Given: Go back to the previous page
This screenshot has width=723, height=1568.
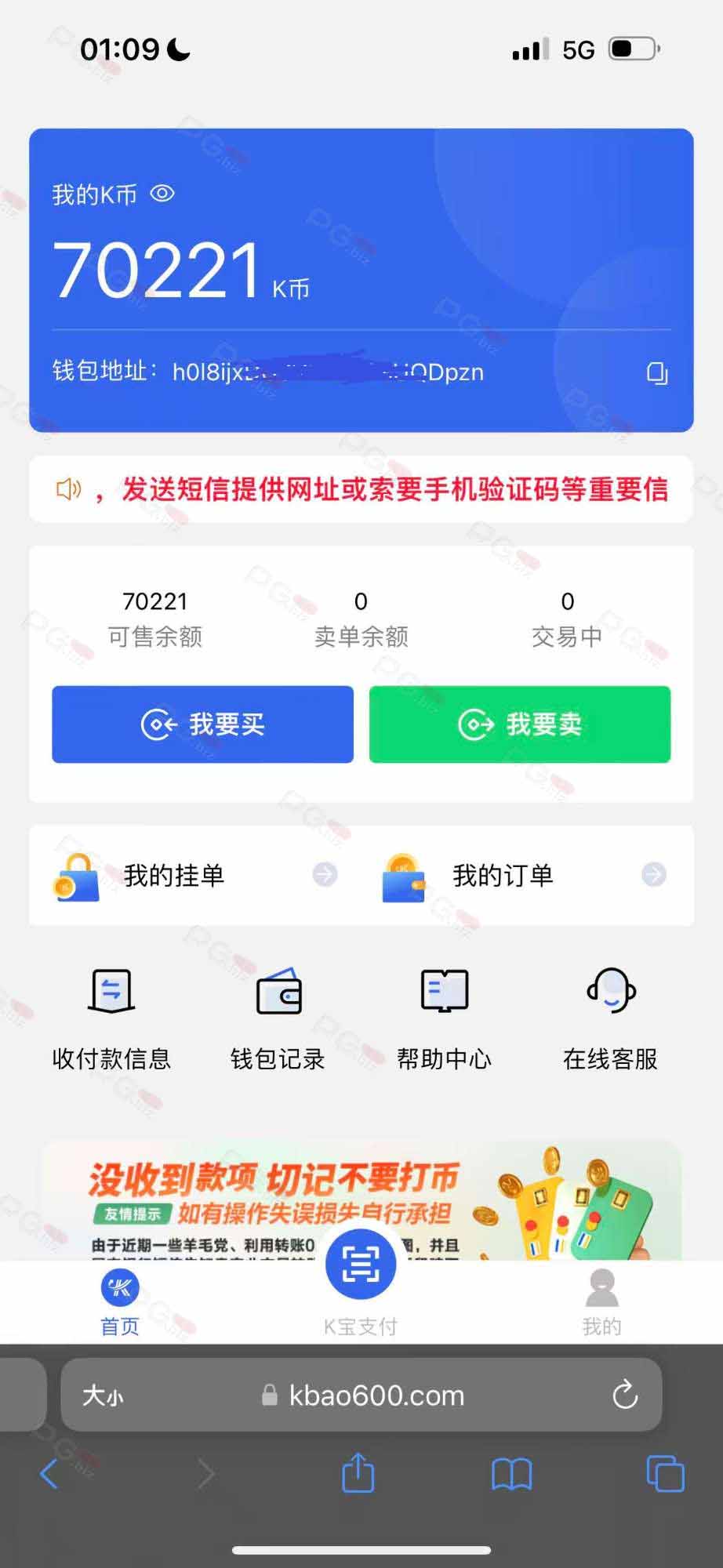Looking at the screenshot, I should coord(49,1474).
